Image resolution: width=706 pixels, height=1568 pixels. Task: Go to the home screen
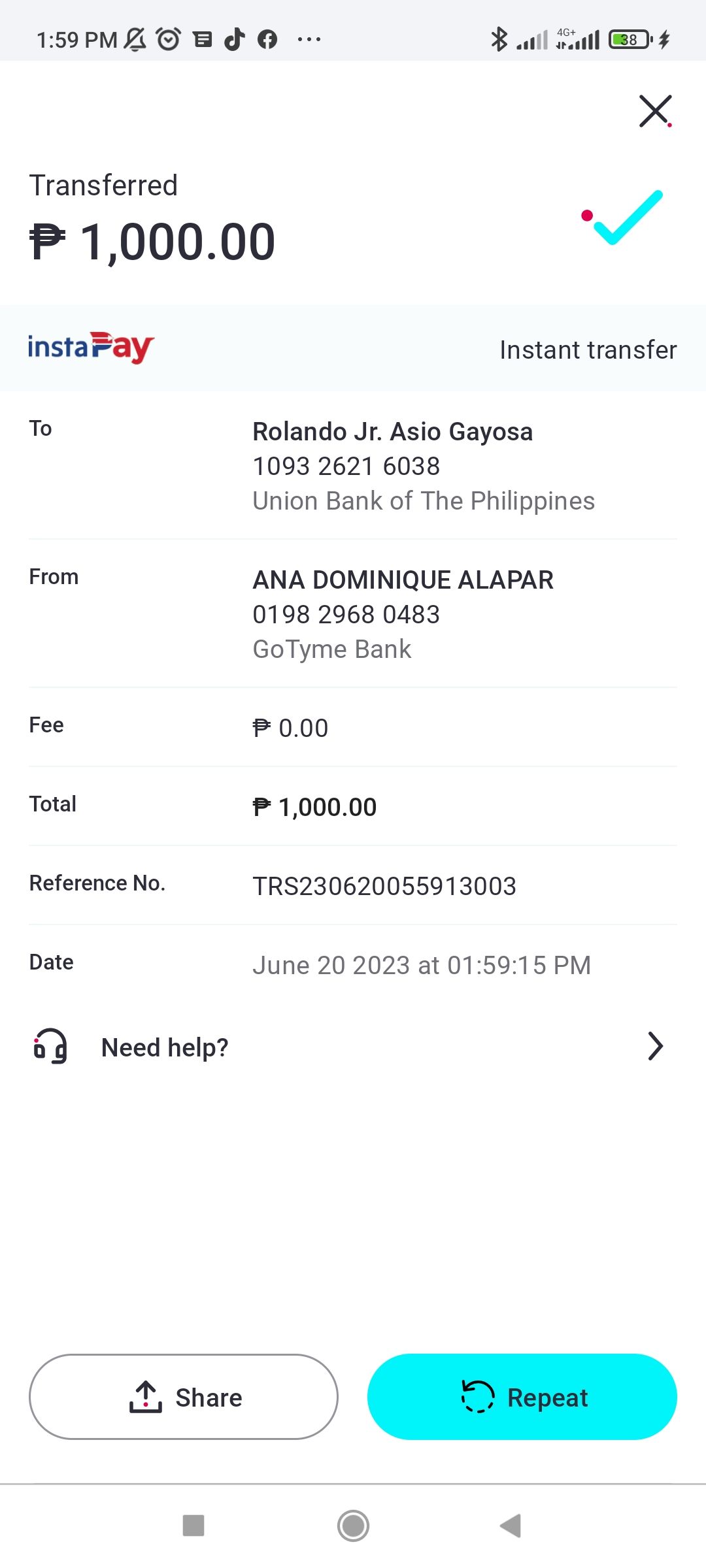[x=354, y=1526]
